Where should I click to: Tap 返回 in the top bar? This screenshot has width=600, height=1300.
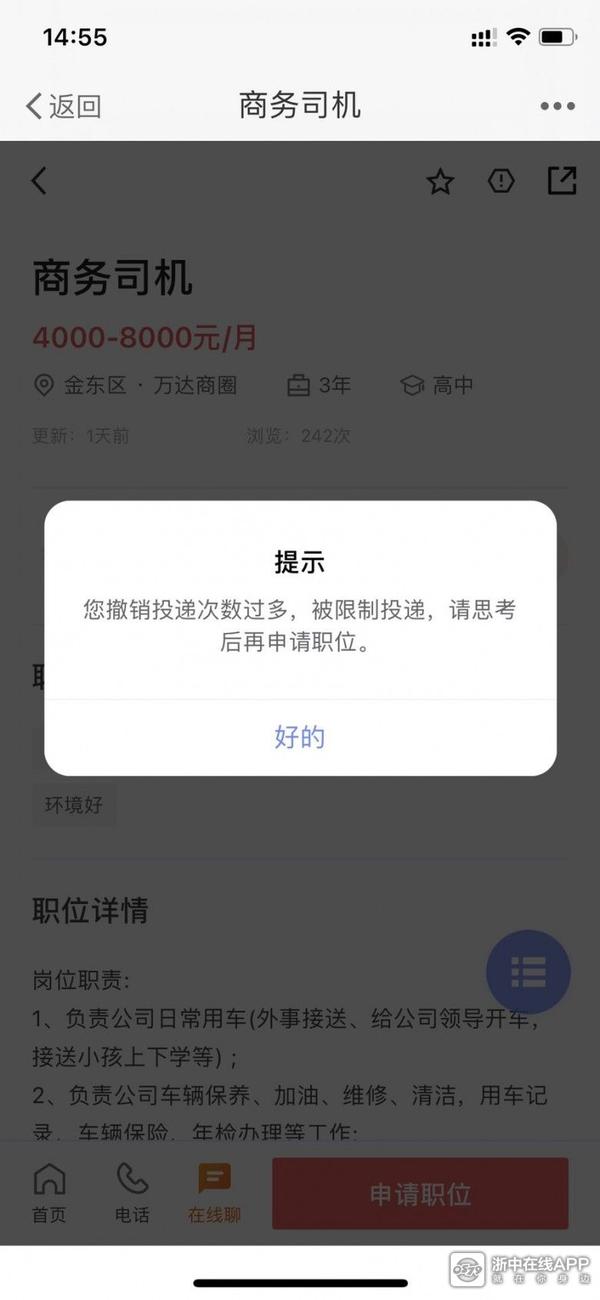[x=63, y=106]
